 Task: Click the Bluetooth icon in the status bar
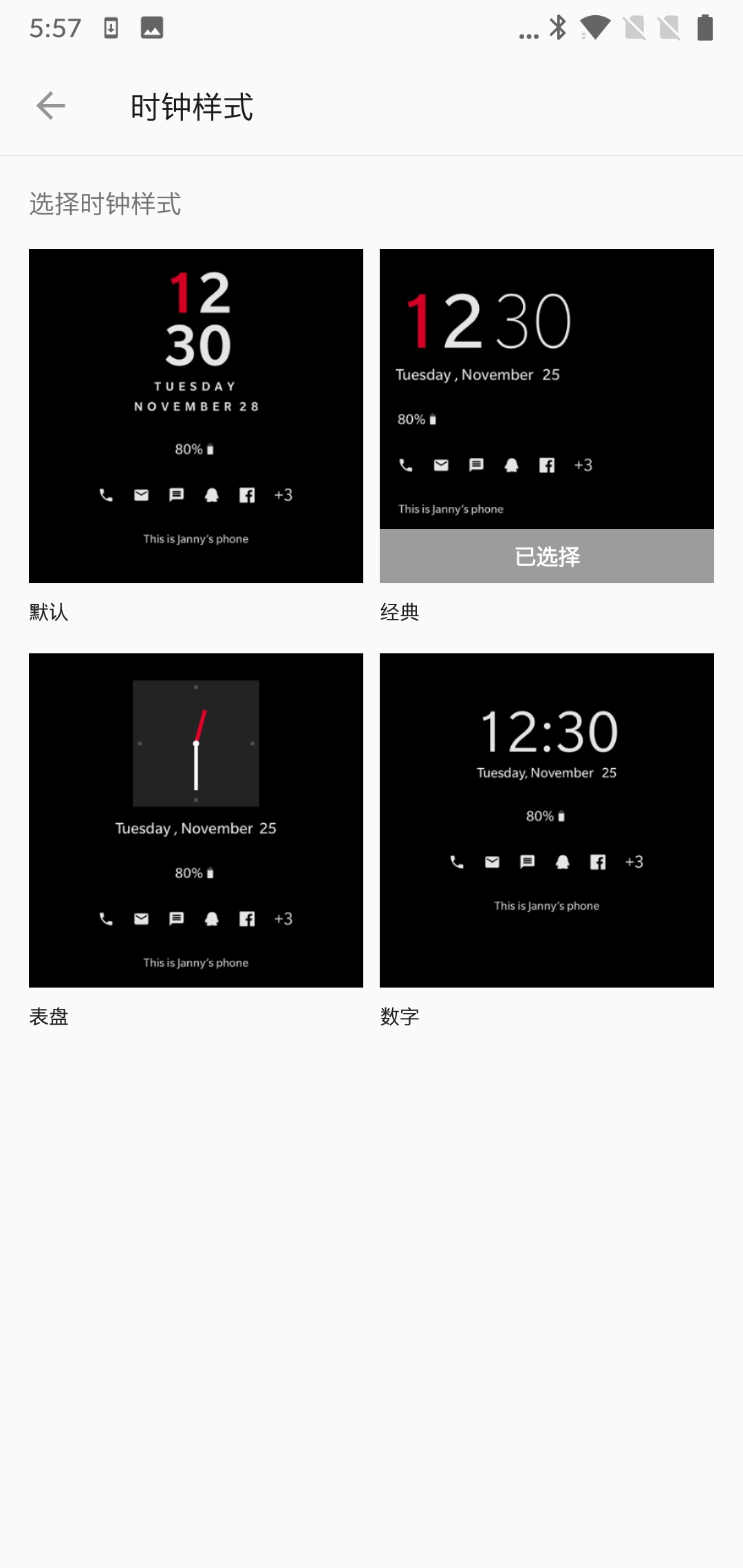557,28
